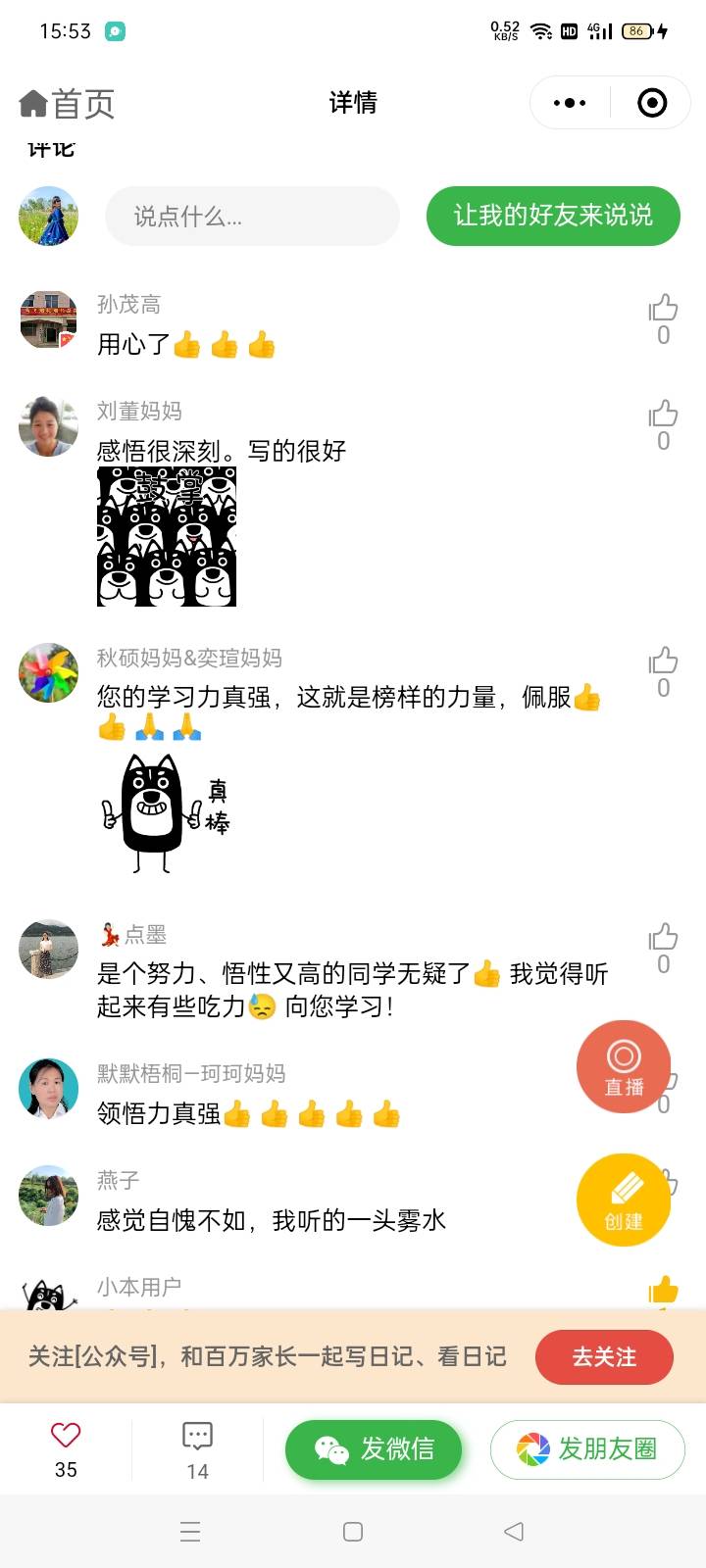The image size is (706, 1568).
Task: Tap the 说点什么 comment input field
Action: point(252,216)
